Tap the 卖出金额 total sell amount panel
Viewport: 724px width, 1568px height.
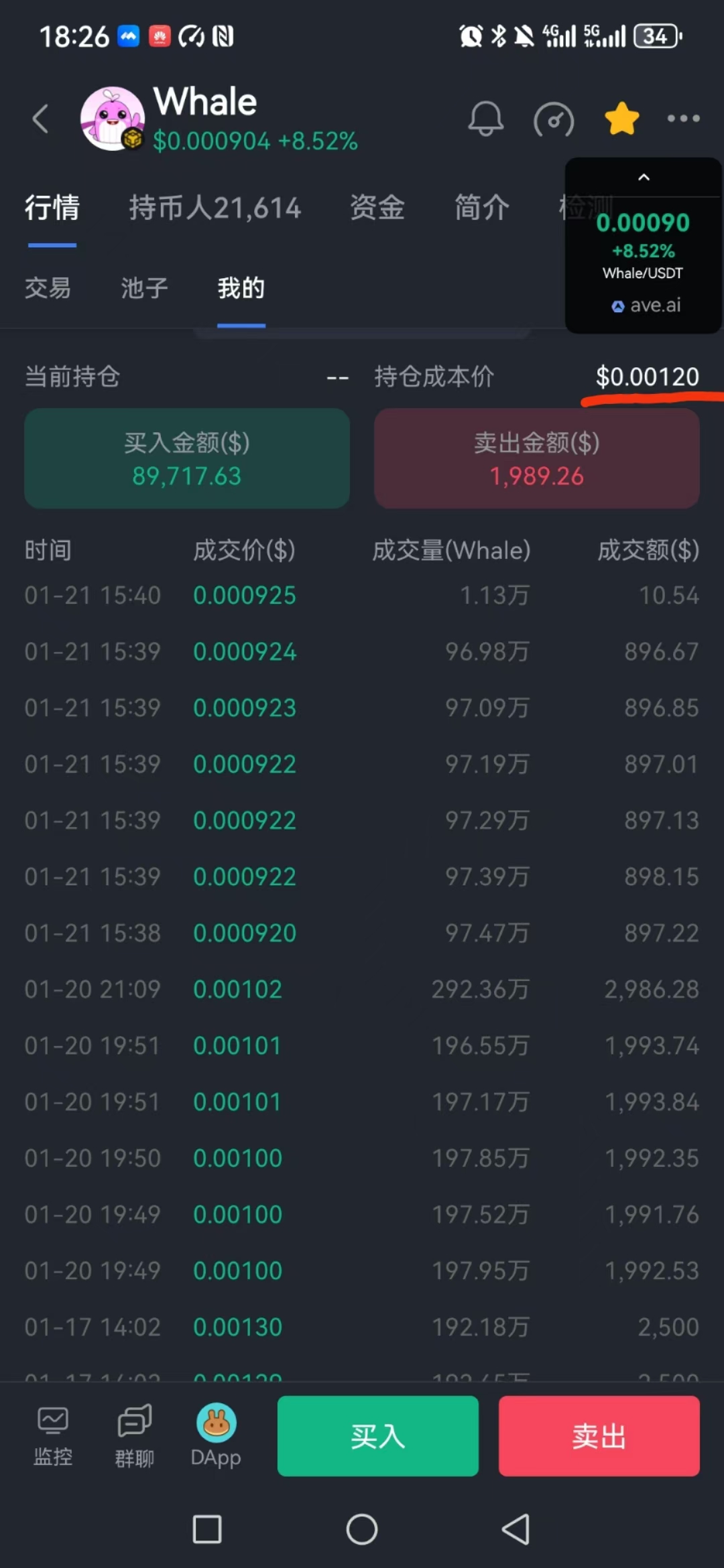point(536,458)
